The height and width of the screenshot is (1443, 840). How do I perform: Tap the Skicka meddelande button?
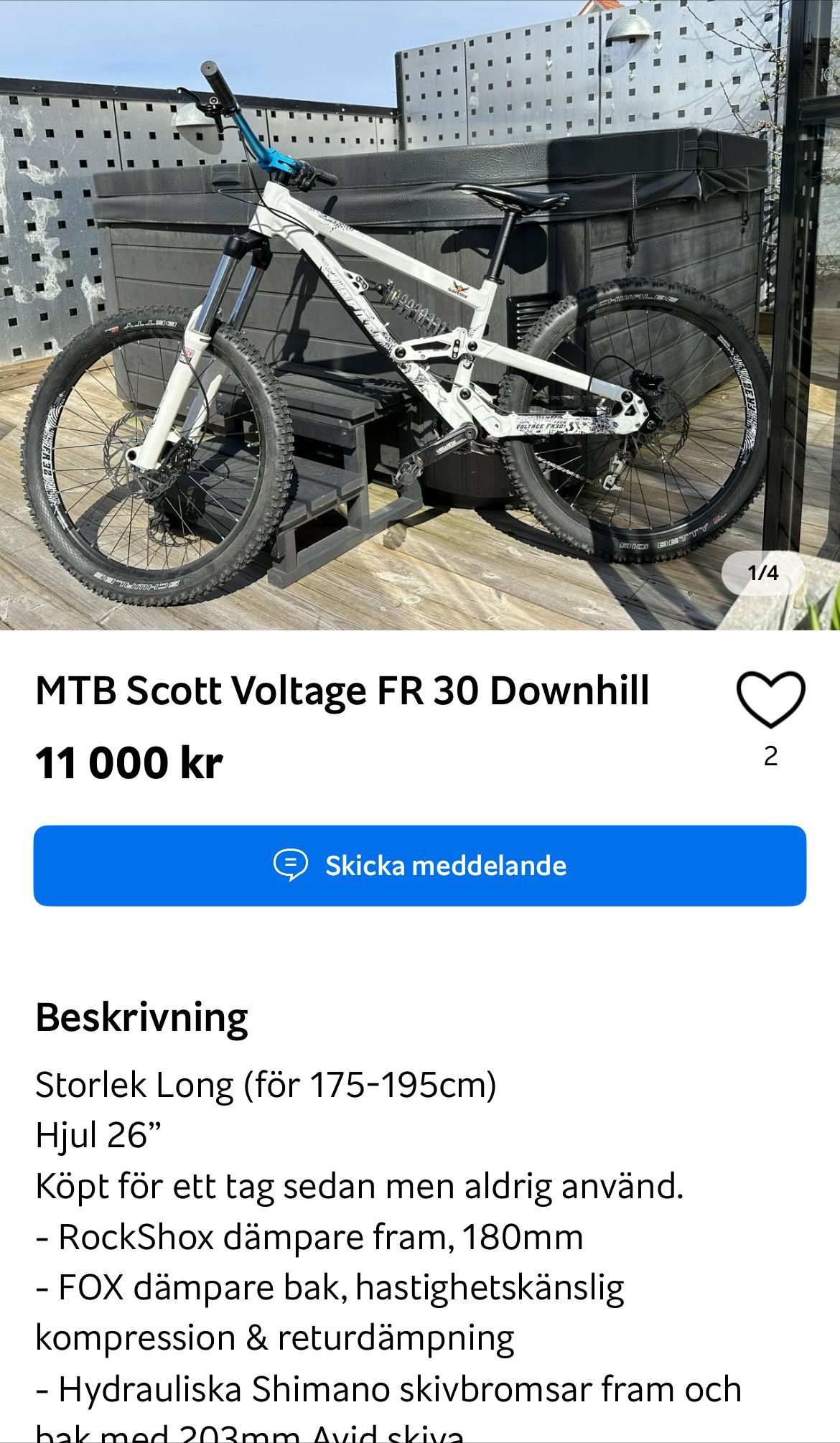tap(420, 866)
